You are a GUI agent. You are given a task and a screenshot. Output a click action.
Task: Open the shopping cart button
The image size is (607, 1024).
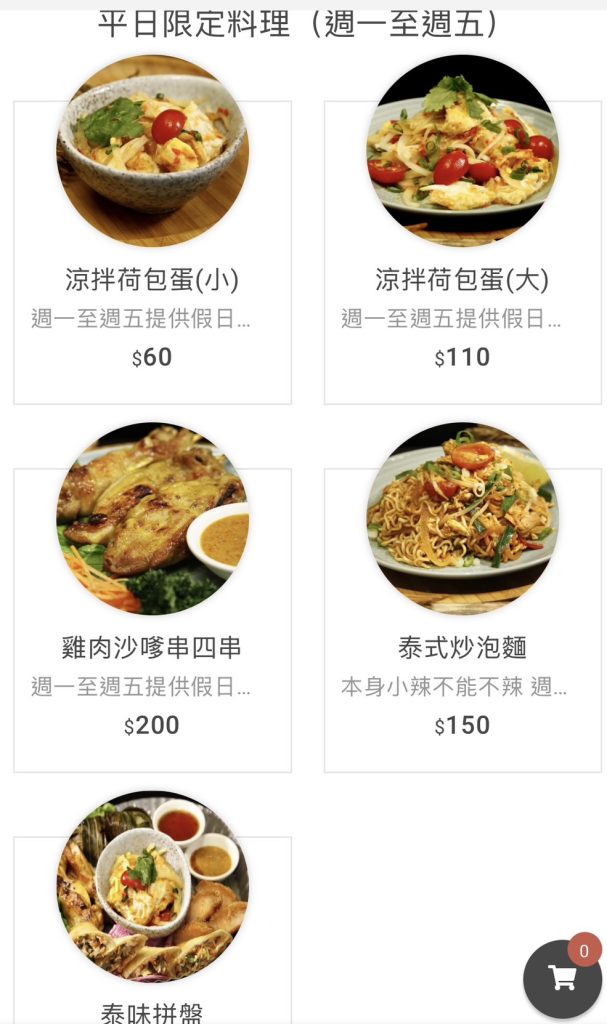pos(562,978)
